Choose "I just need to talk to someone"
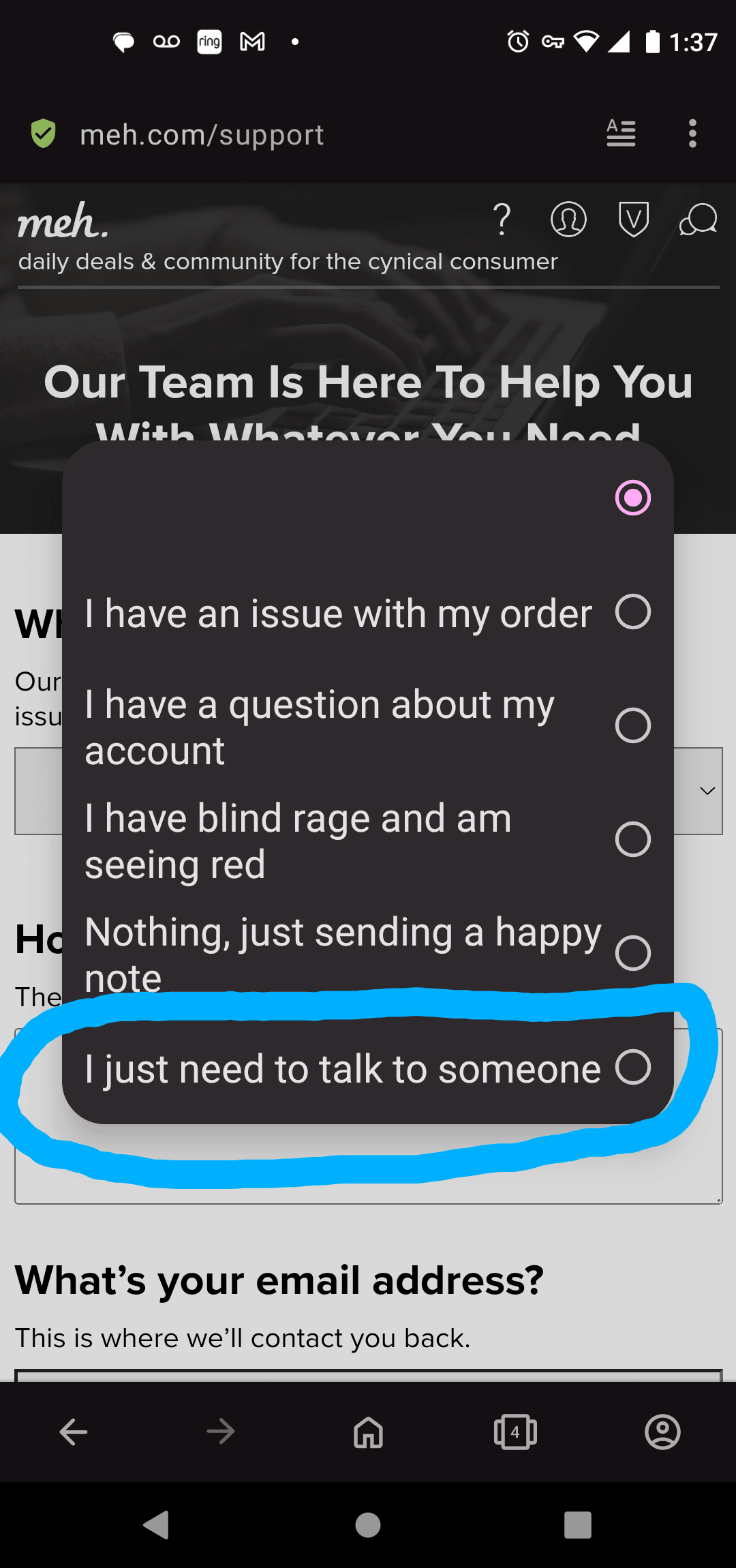 [368, 1068]
